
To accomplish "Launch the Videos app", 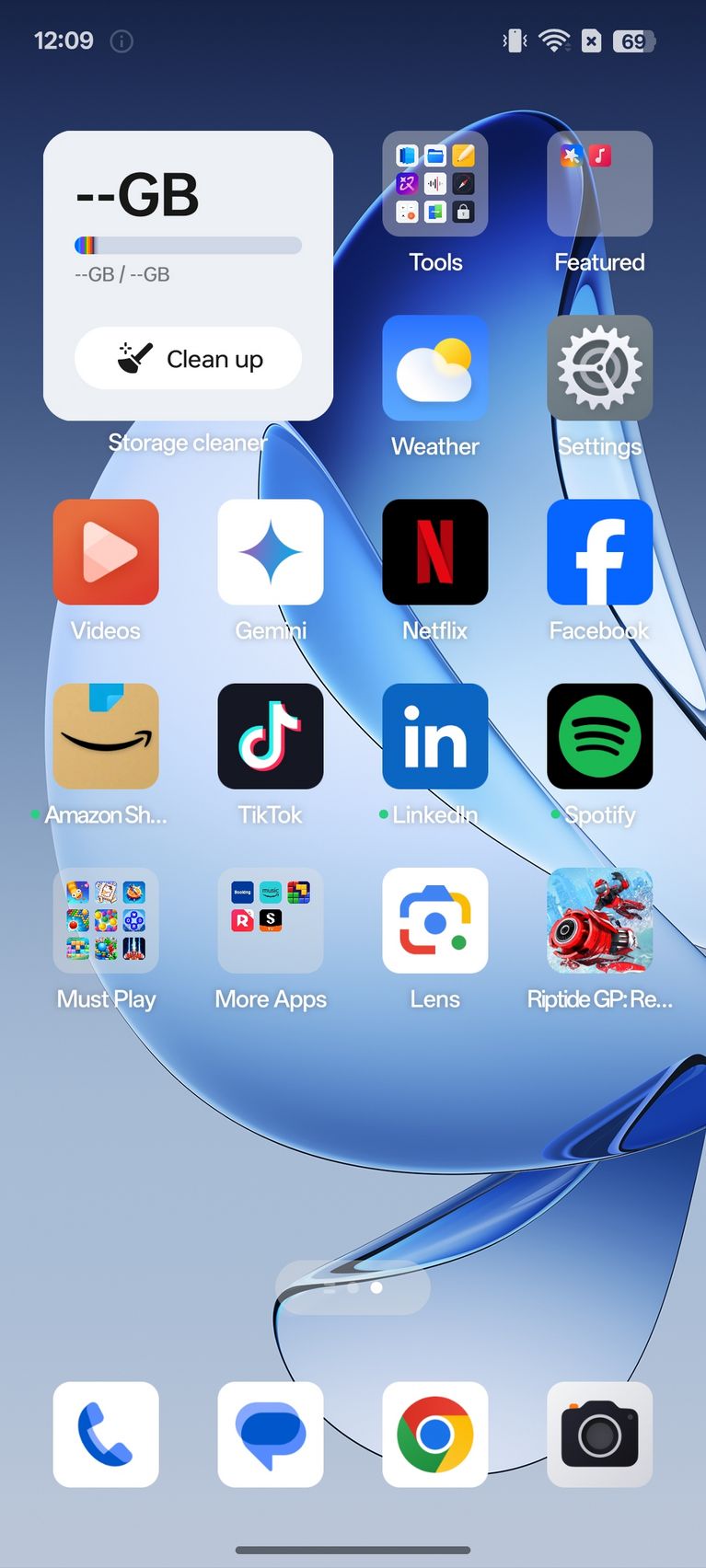I will (x=106, y=552).
